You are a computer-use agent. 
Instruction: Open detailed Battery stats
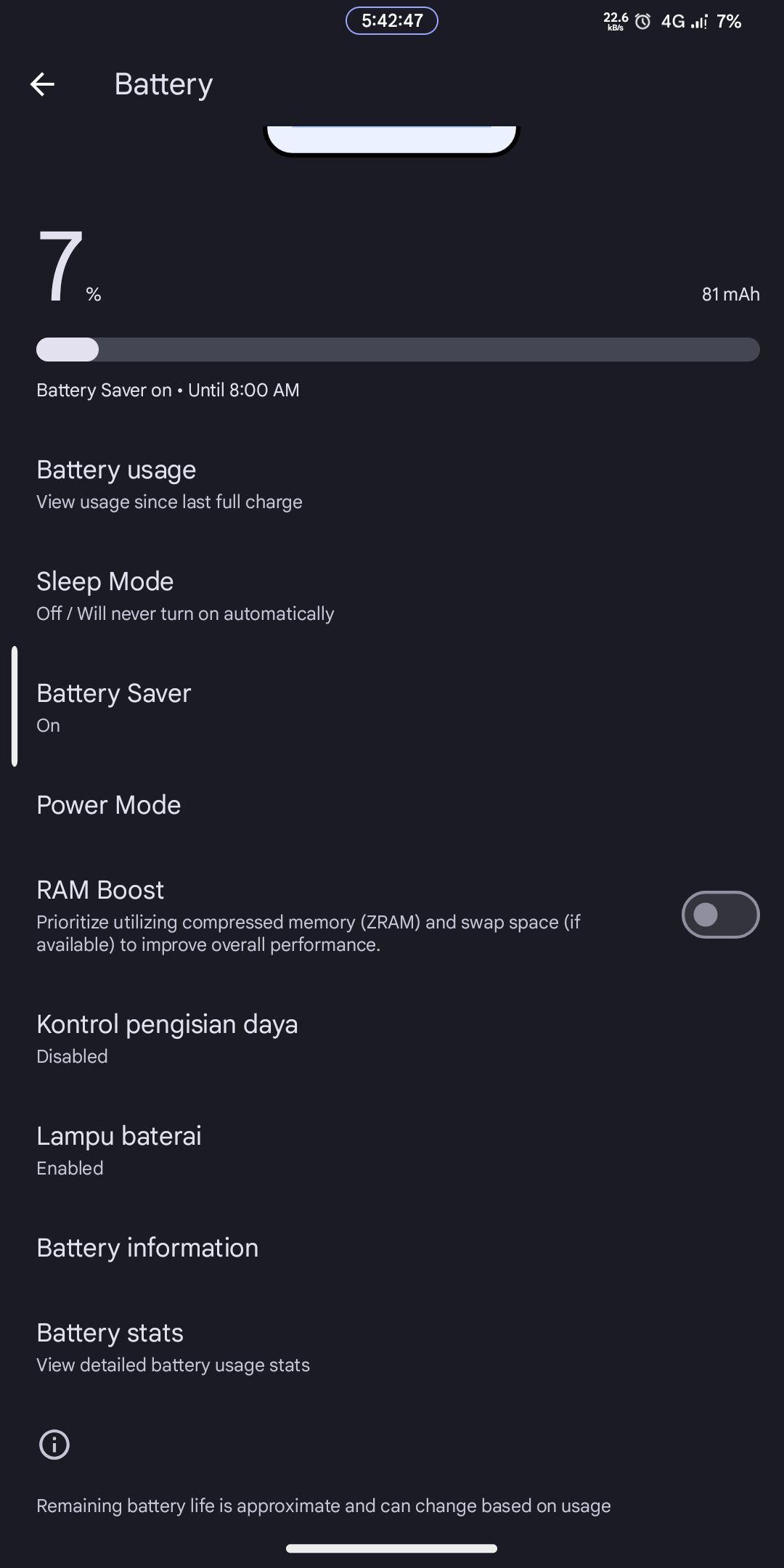click(x=173, y=1347)
